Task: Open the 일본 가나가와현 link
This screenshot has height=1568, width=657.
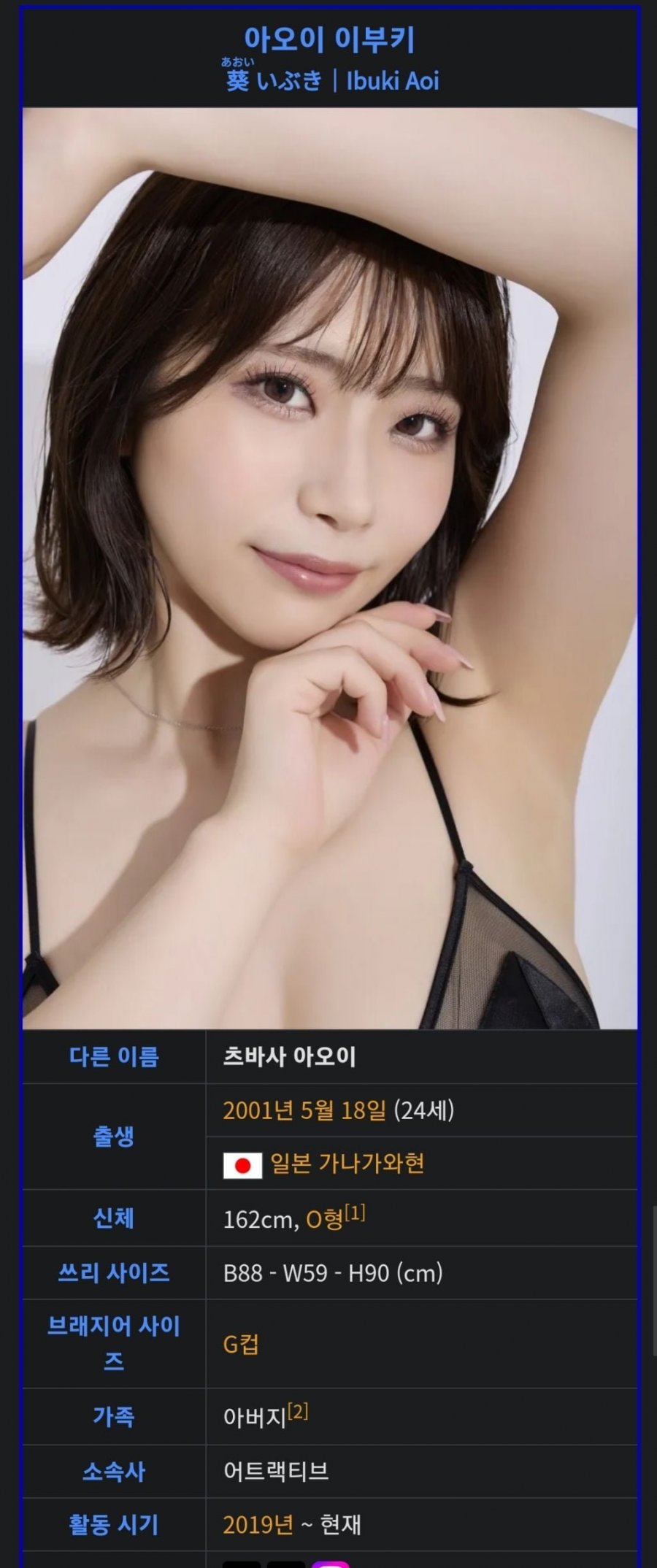Action: pyautogui.click(x=347, y=1164)
